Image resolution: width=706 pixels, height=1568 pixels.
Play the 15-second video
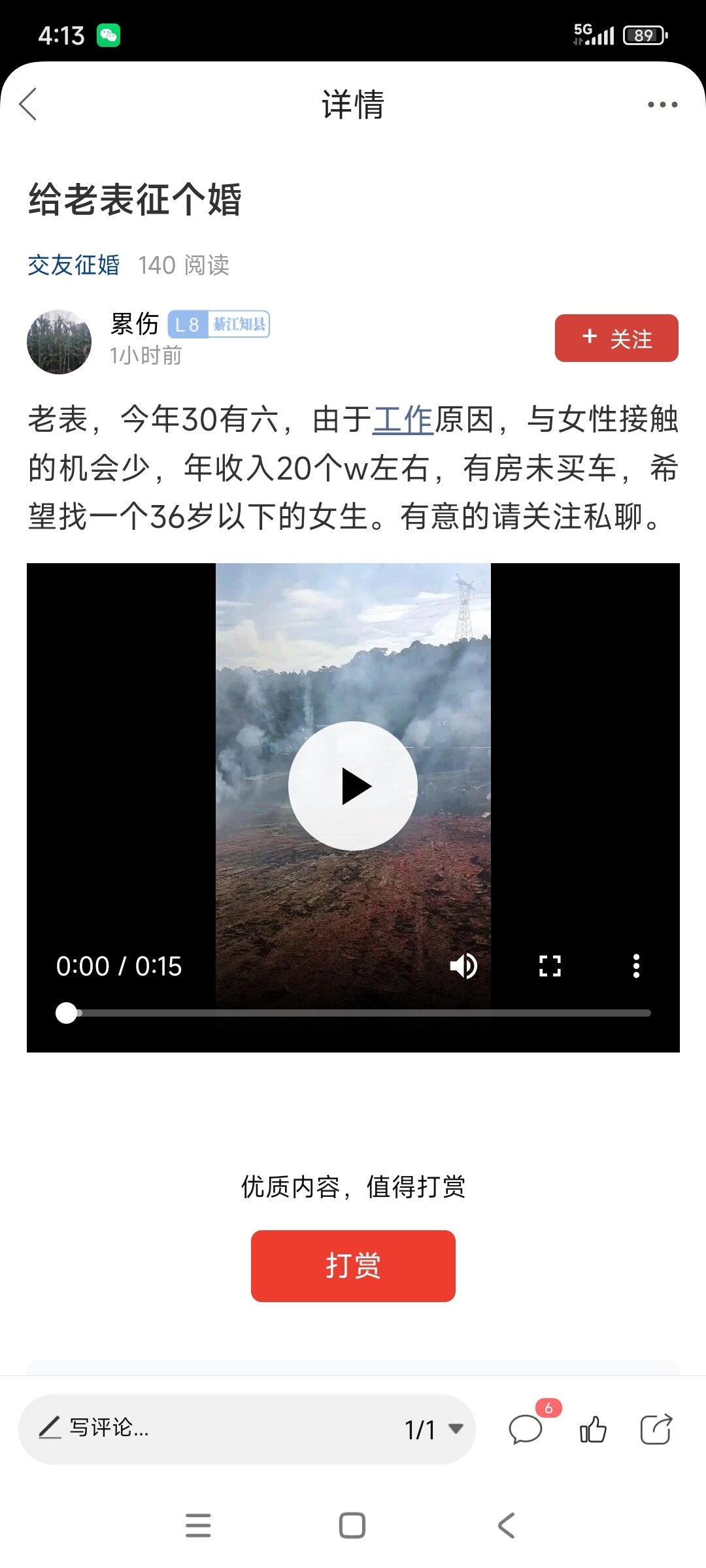(x=353, y=786)
